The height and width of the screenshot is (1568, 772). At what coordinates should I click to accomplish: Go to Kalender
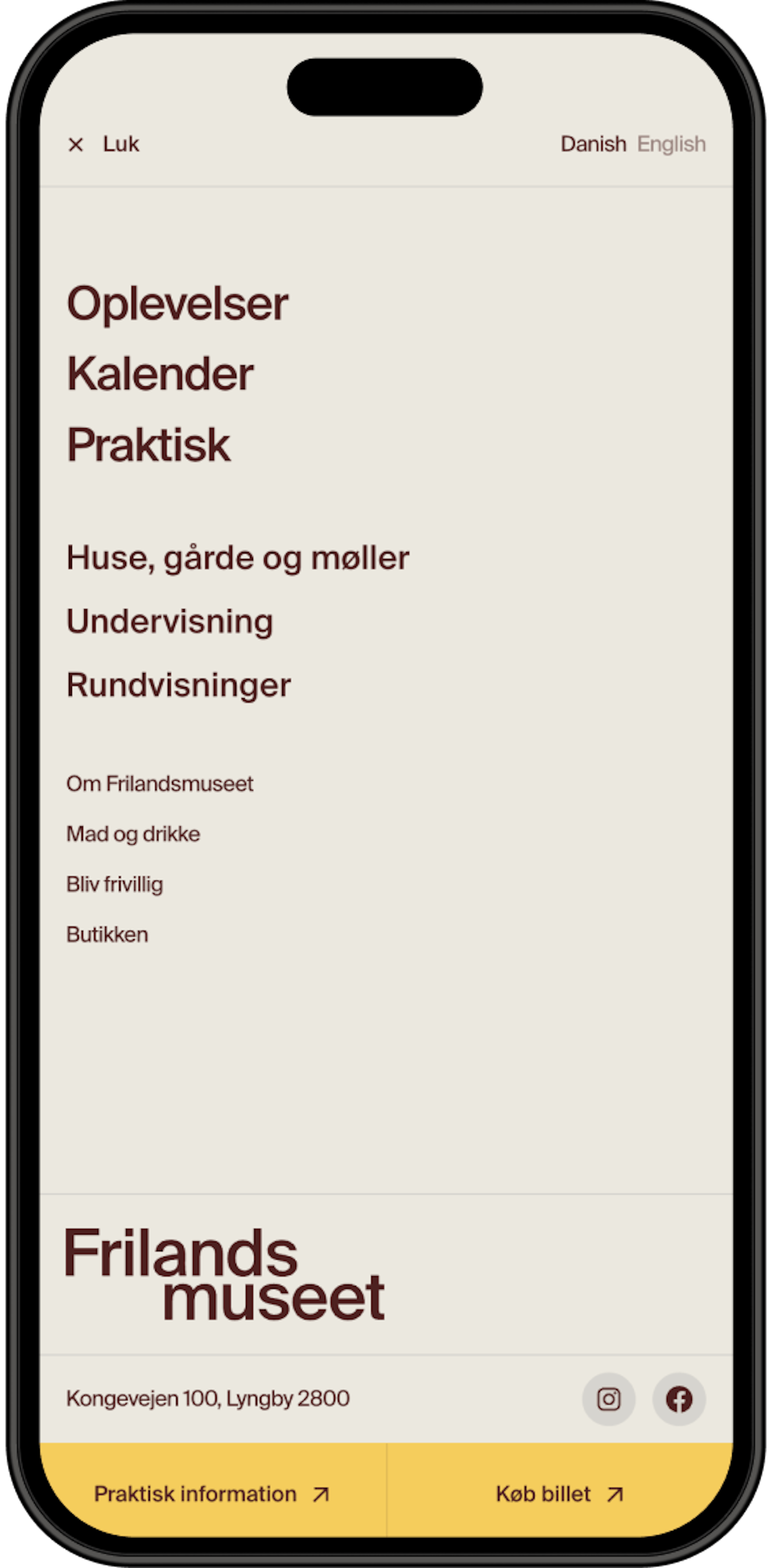pyautogui.click(x=160, y=374)
